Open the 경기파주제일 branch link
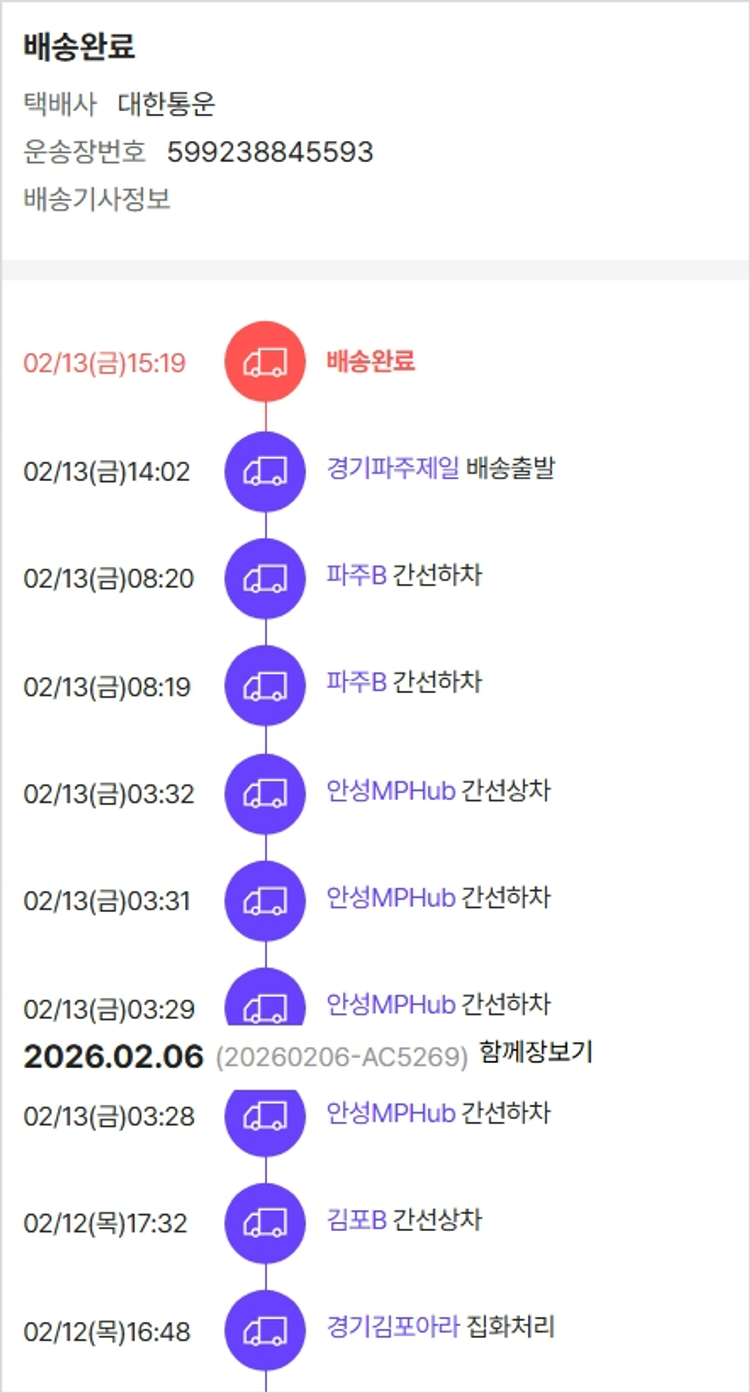Screen dimensions: 750x1393 click(x=392, y=468)
